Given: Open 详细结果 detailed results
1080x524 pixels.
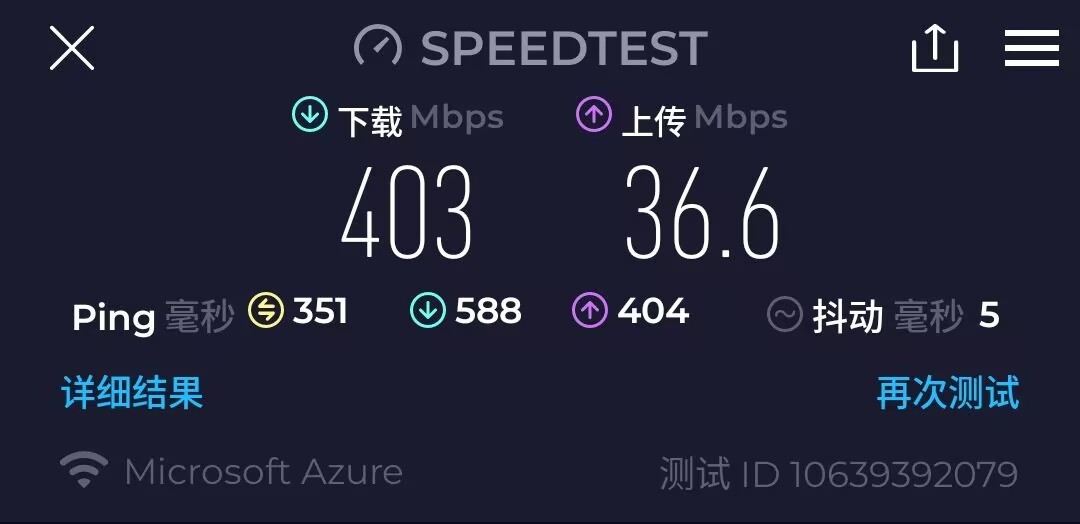Looking at the screenshot, I should [132, 392].
